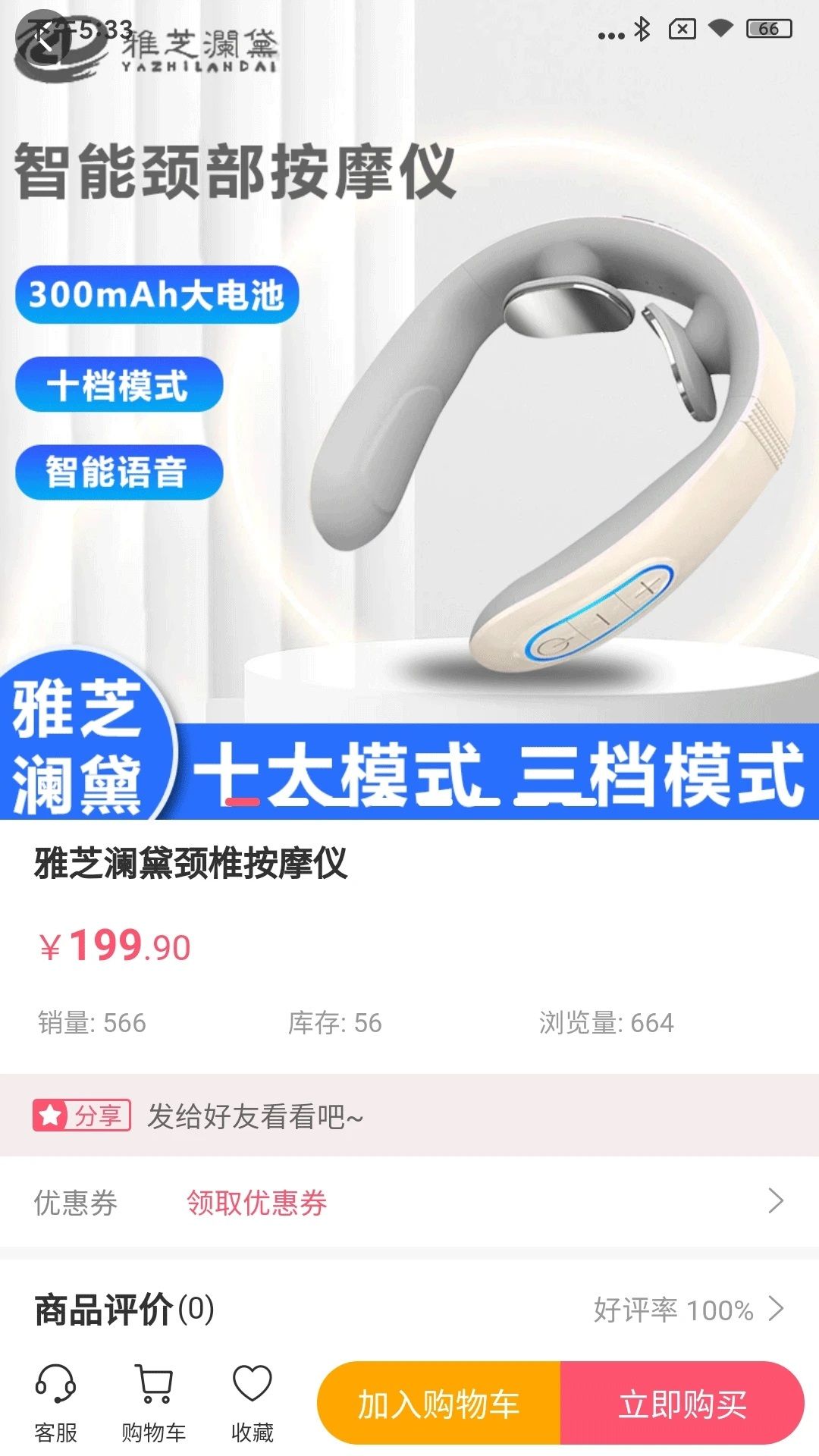
Task: Buy now with 立即购买
Action: click(682, 1404)
